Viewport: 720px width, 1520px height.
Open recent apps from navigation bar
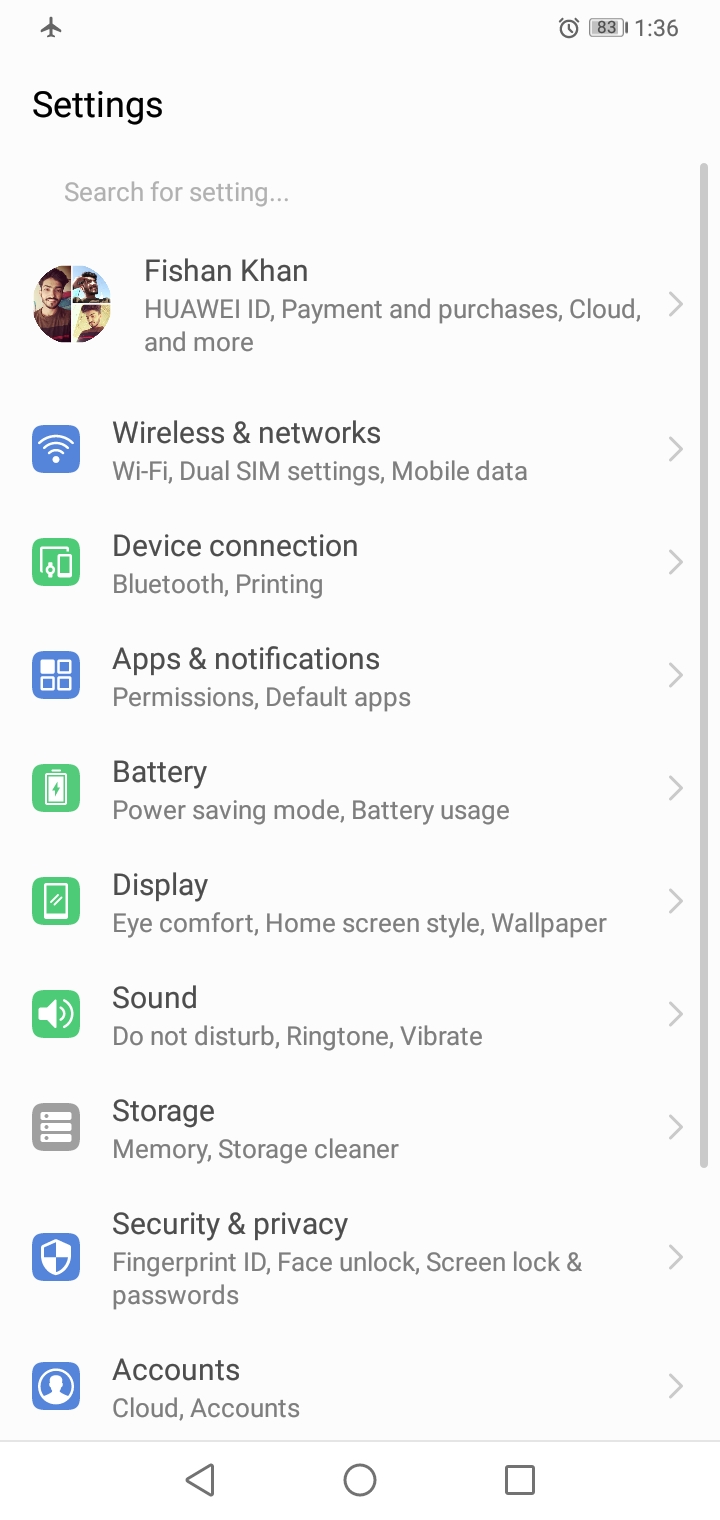tap(520, 1480)
